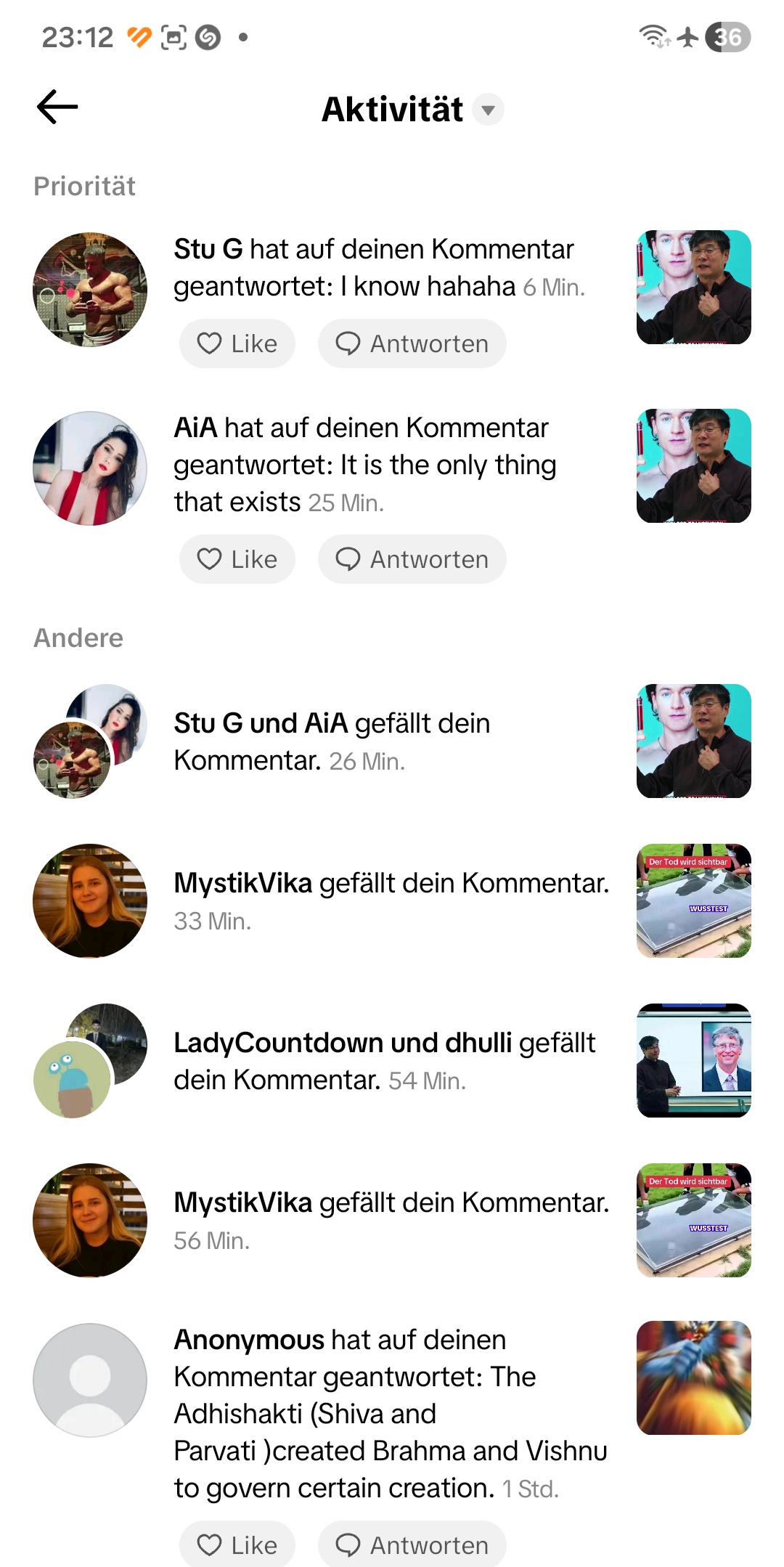Like the Anonymous reply about Adhishakti
The width and height of the screenshot is (784, 1567).
[x=237, y=1544]
